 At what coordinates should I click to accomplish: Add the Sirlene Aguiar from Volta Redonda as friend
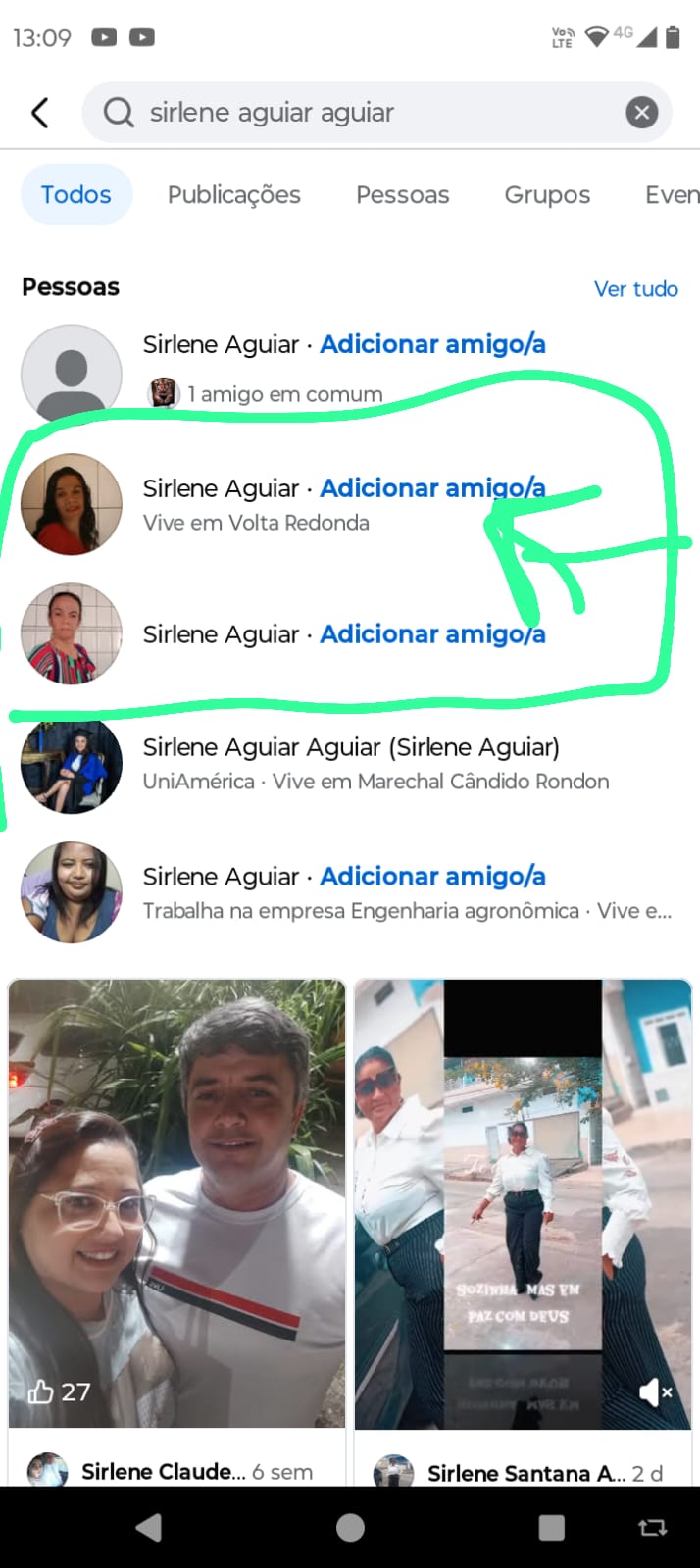coord(432,487)
